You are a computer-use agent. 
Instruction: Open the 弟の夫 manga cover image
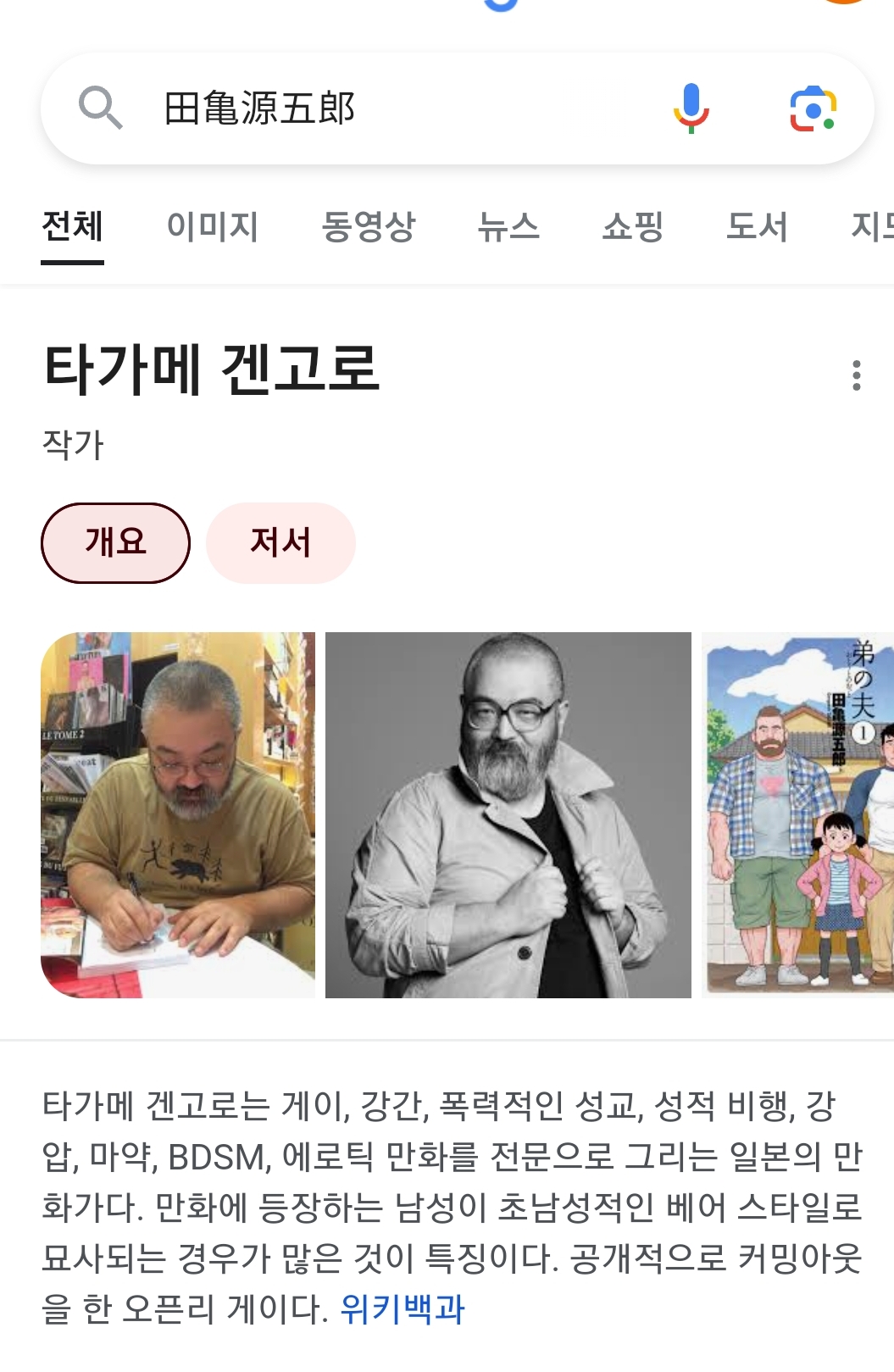pyautogui.click(x=797, y=814)
